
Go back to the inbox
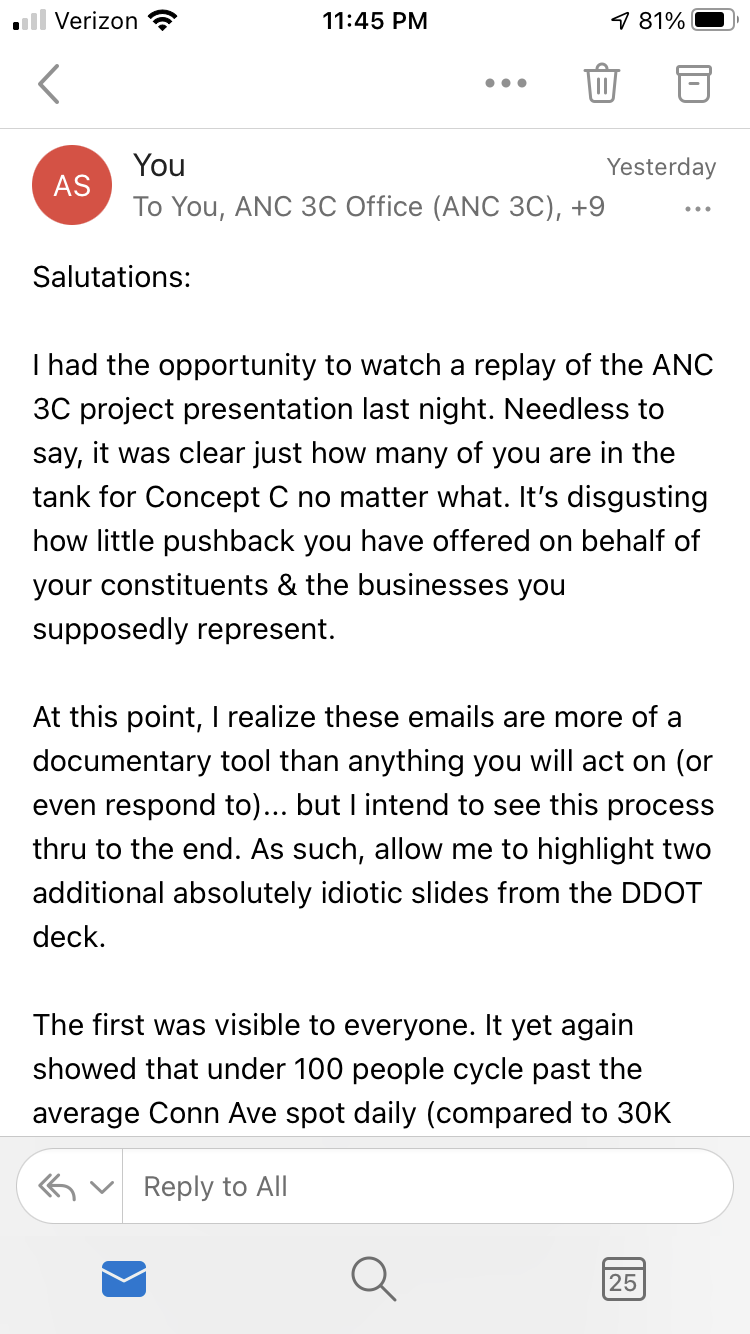[x=49, y=84]
